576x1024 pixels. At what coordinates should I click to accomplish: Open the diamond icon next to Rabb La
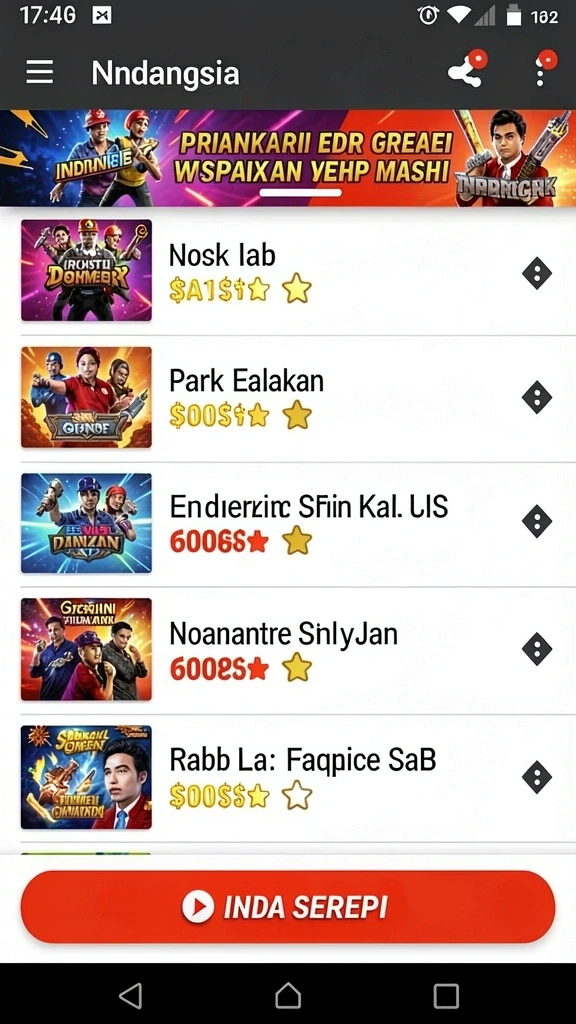537,777
